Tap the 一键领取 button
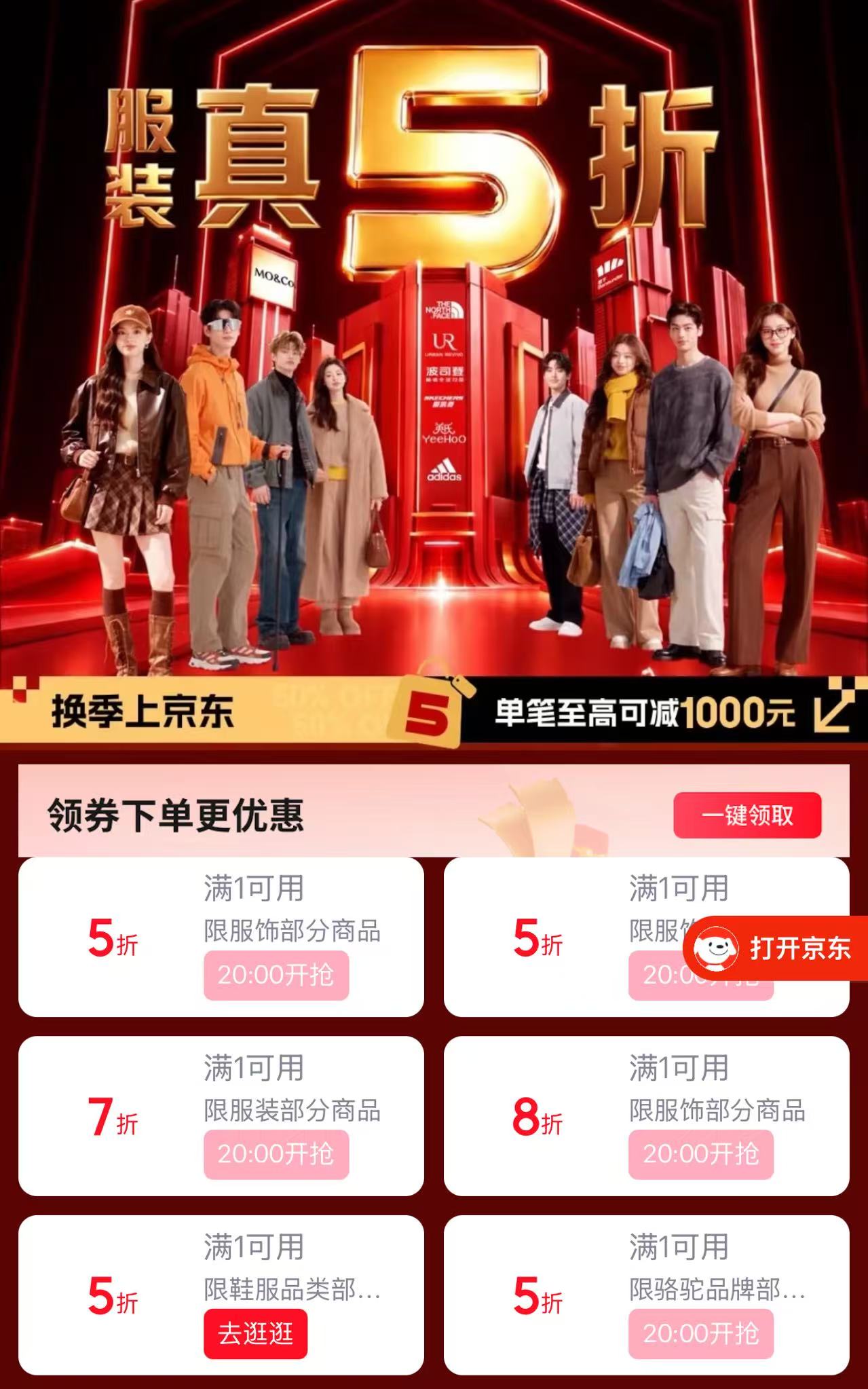The image size is (868, 1389). tap(747, 815)
